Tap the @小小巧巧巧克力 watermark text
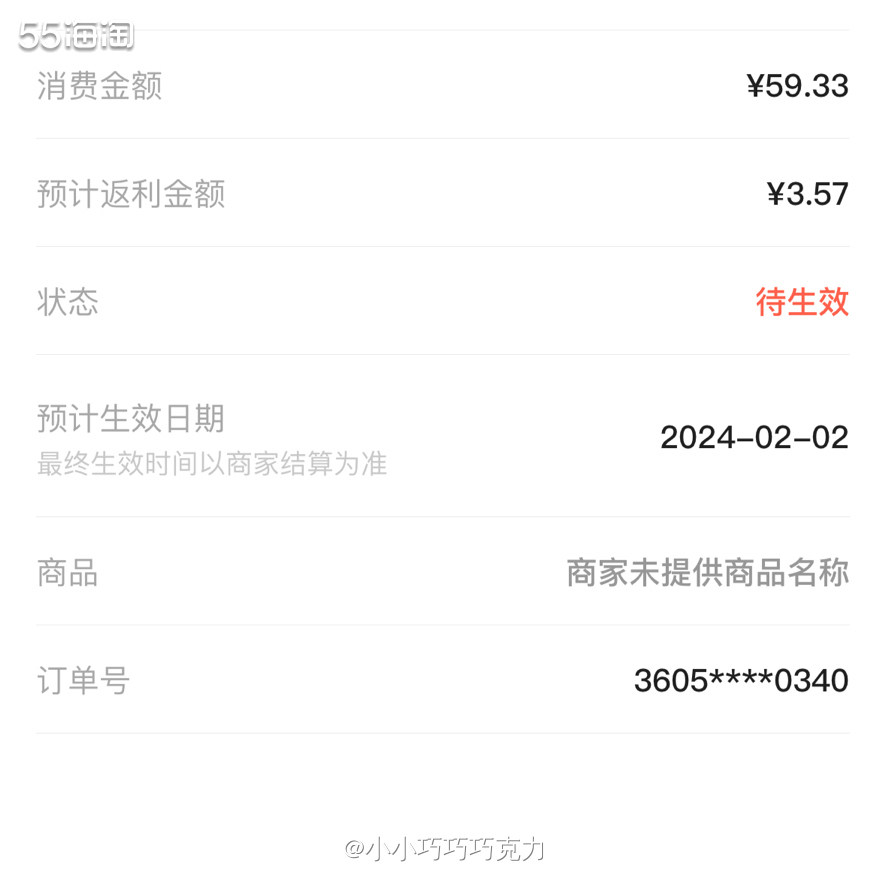Screen dimensions: 886x887 tap(443, 847)
